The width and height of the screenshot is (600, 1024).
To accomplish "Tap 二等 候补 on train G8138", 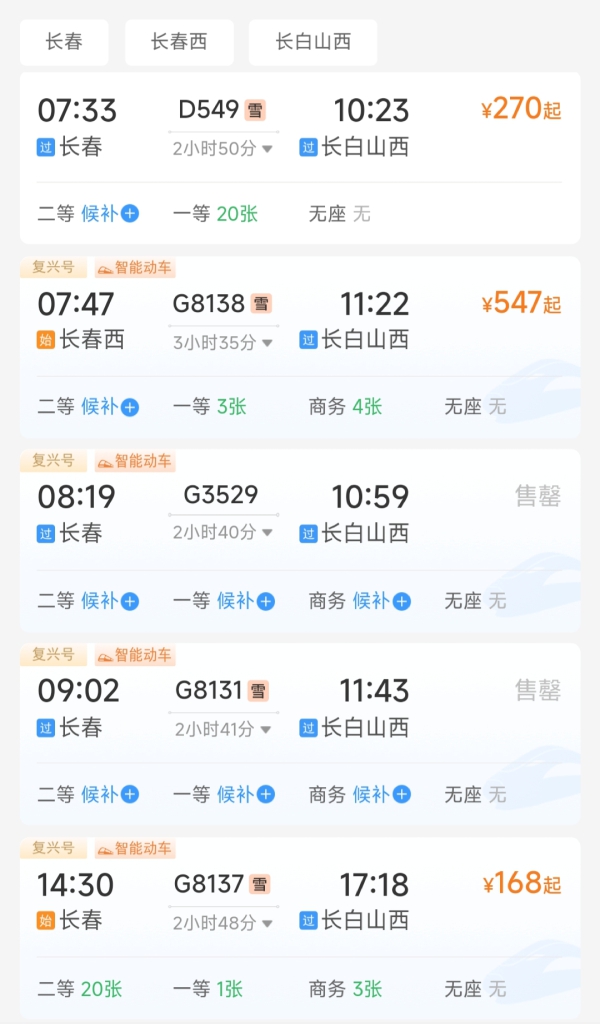I will 109,407.
